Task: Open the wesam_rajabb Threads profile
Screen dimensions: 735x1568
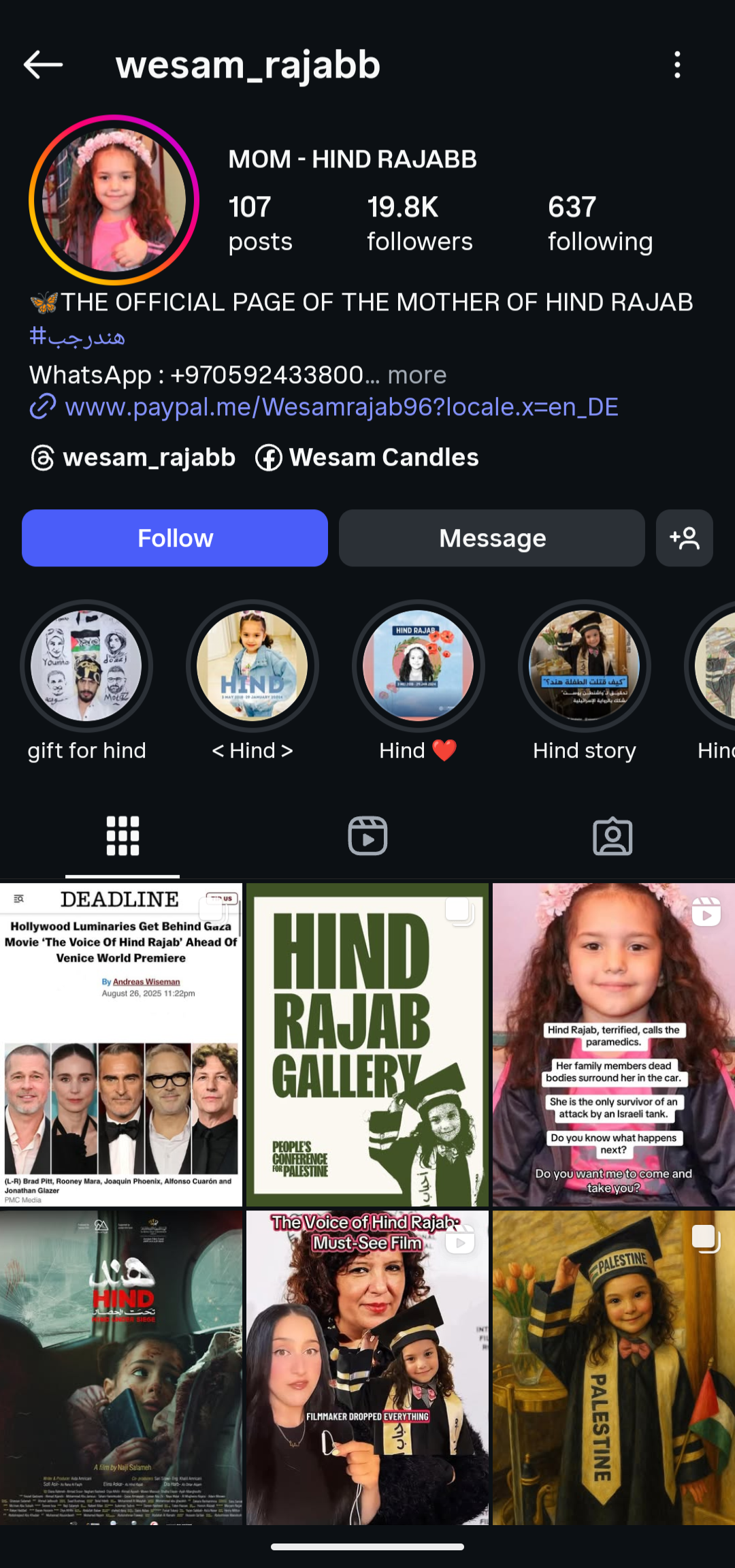Action: [133, 458]
